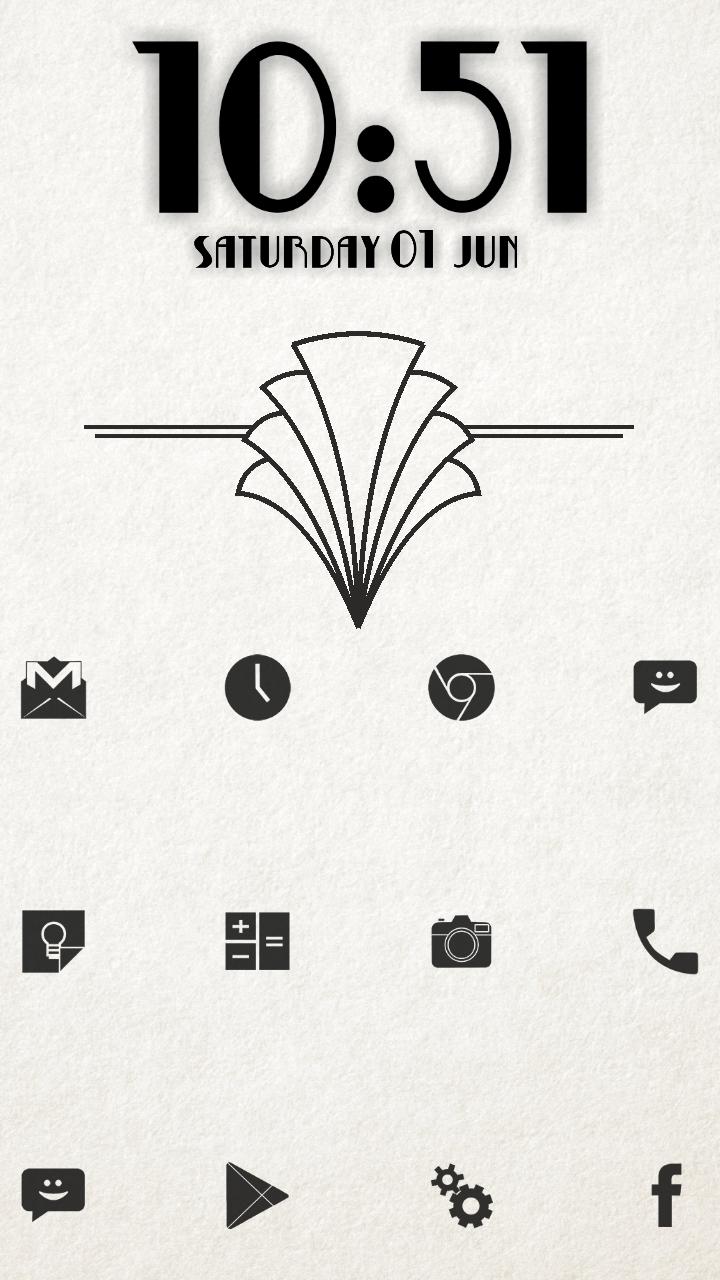
Task: Tap the Facebook f icon
Action: click(x=667, y=1195)
